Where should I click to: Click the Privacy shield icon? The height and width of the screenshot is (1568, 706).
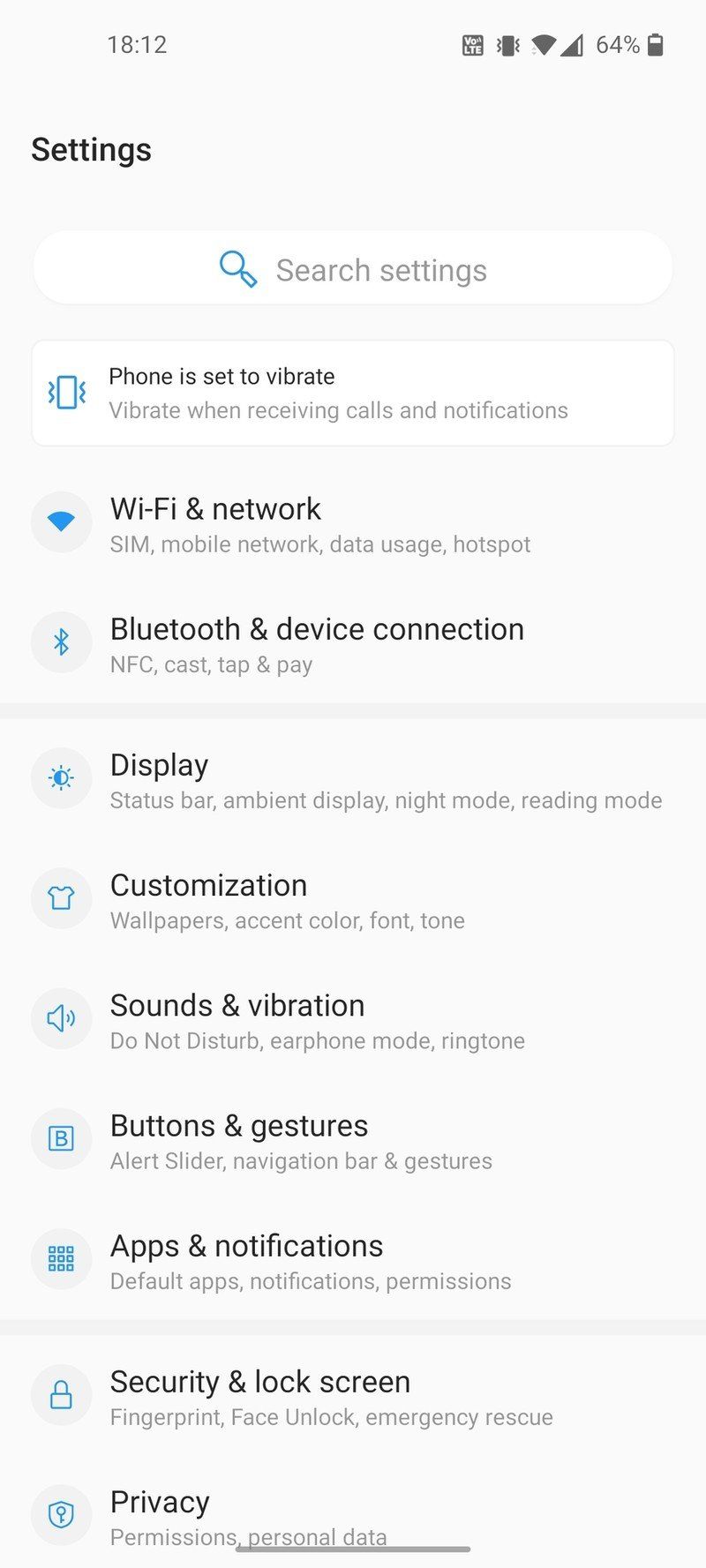61,1515
